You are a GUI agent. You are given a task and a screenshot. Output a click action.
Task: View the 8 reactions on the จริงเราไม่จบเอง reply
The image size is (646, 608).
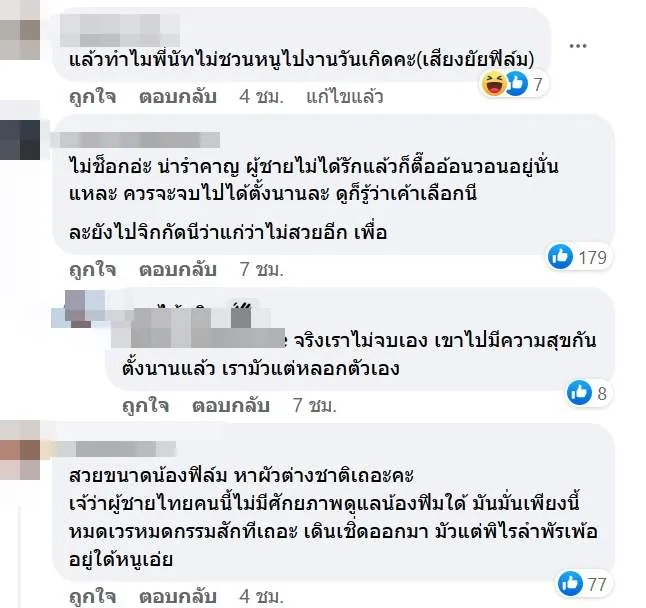point(588,393)
